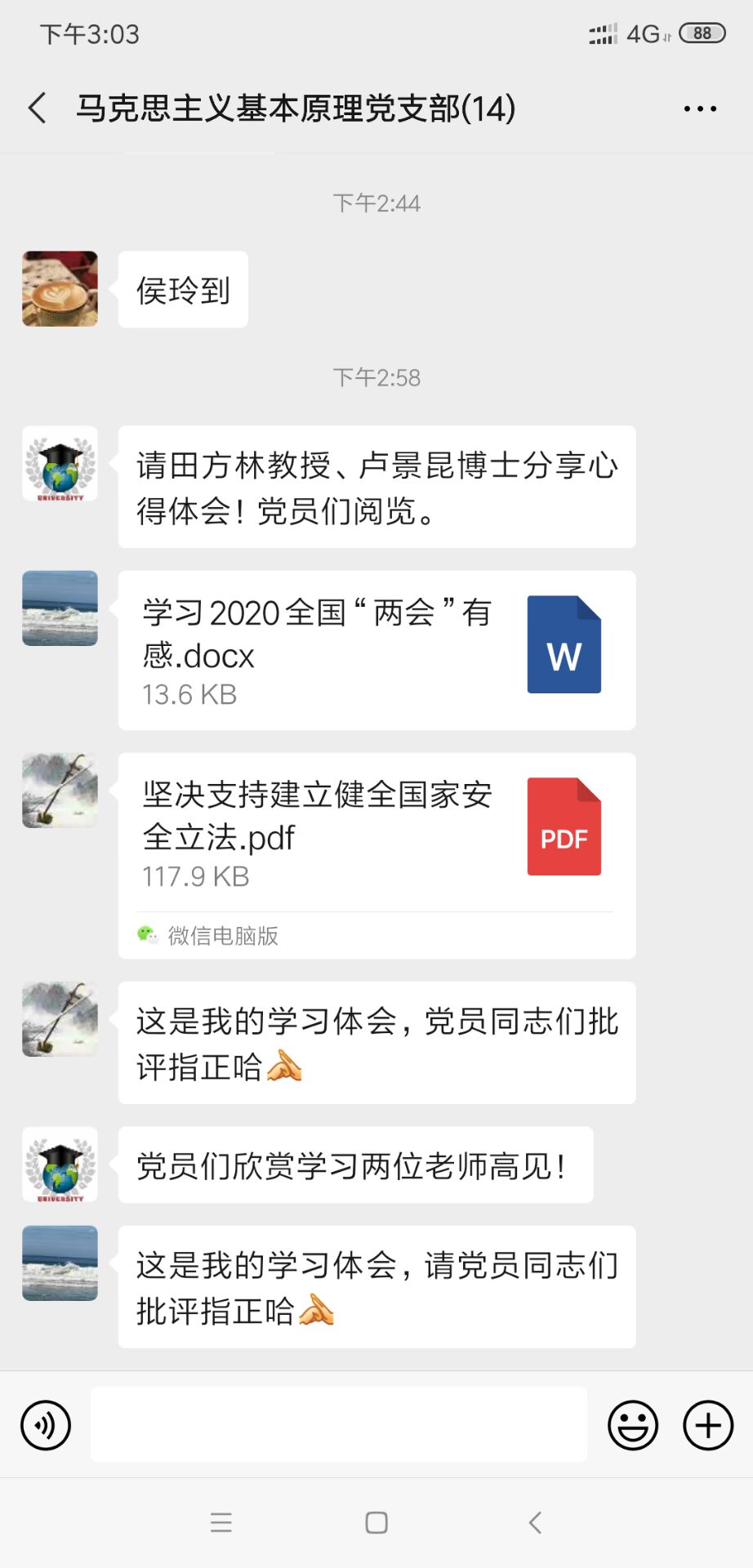Open the attachment plus menu
The height and width of the screenshot is (1568, 753).
pyautogui.click(x=706, y=1425)
